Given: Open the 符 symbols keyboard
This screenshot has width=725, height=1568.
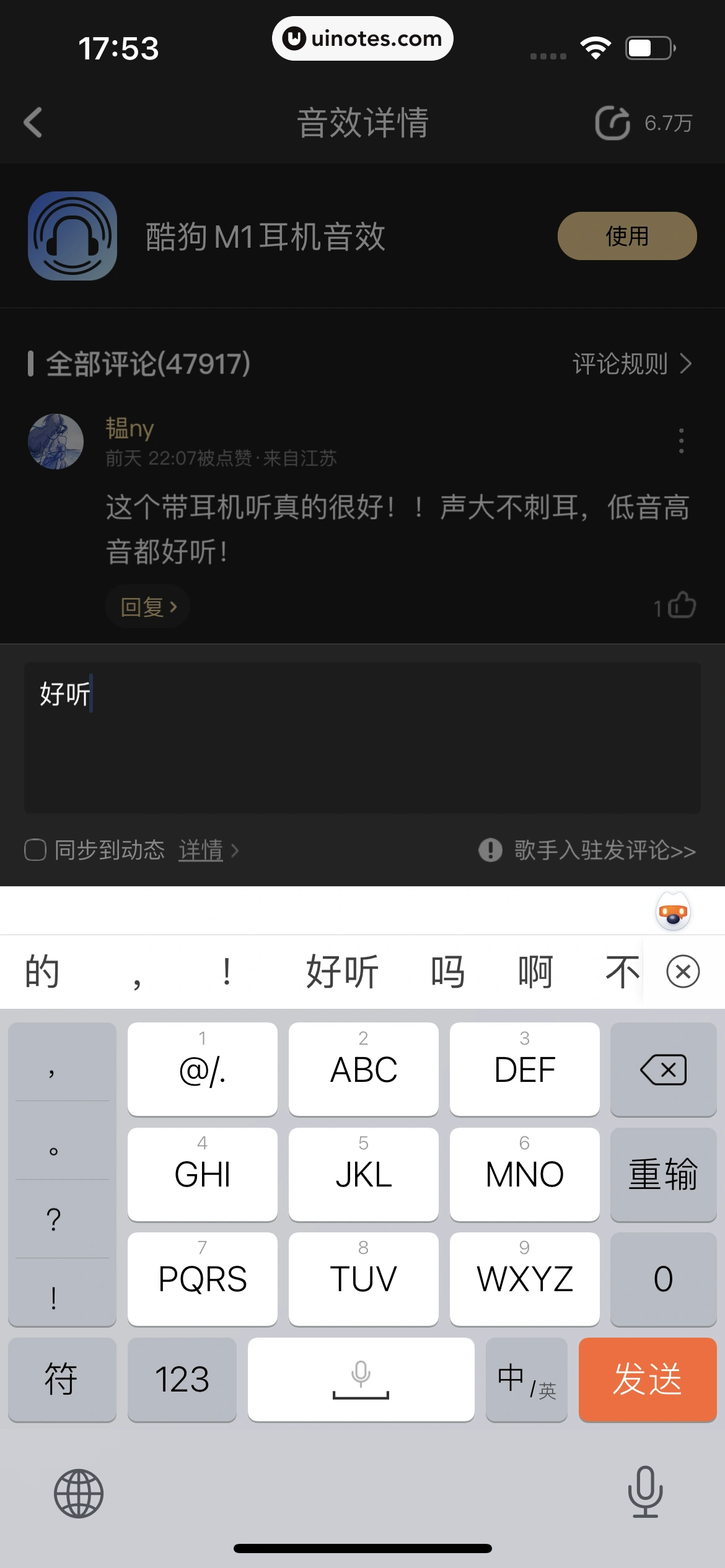Looking at the screenshot, I should 61,1379.
